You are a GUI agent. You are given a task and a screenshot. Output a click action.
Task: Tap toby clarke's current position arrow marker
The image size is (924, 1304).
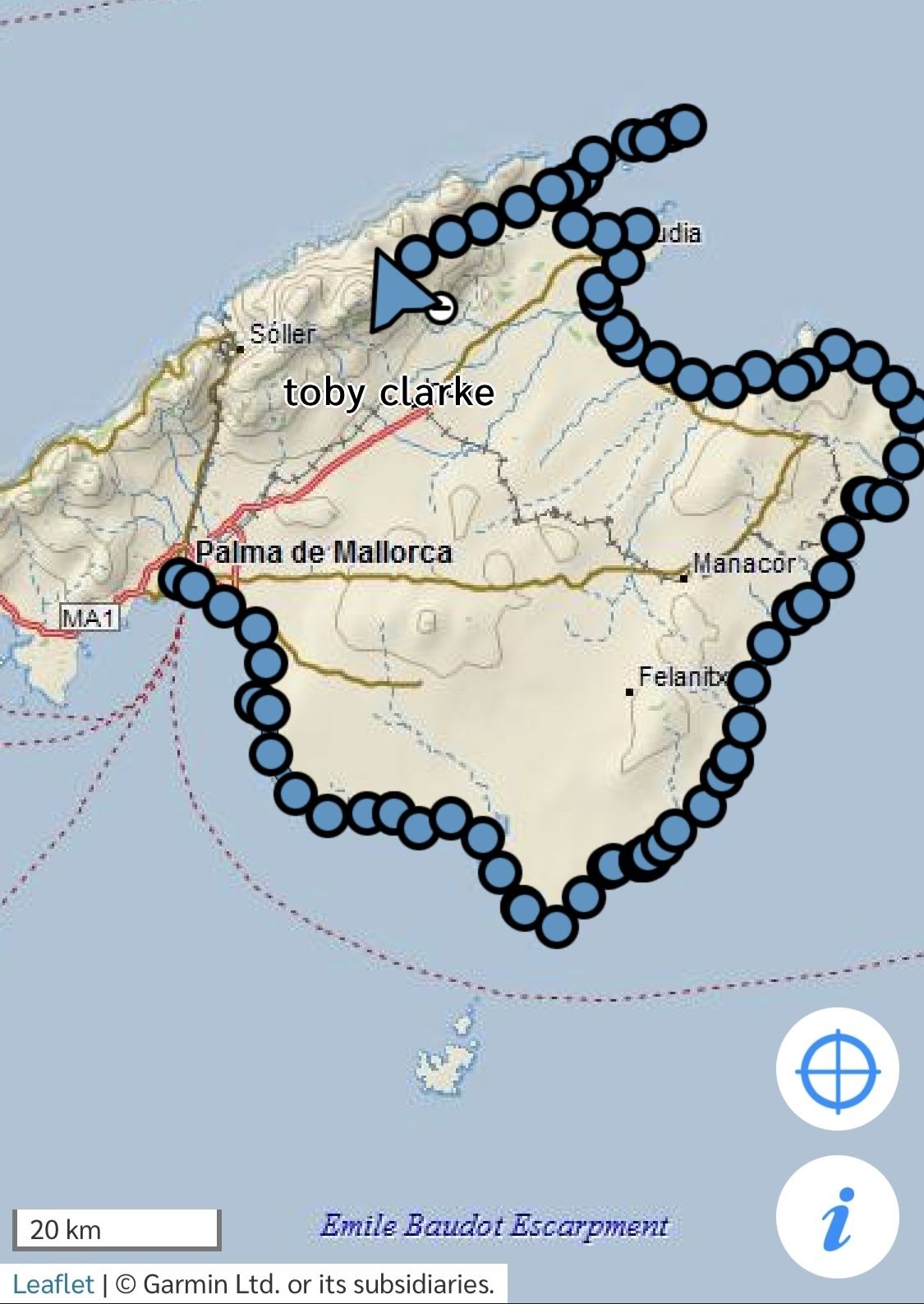(396, 294)
